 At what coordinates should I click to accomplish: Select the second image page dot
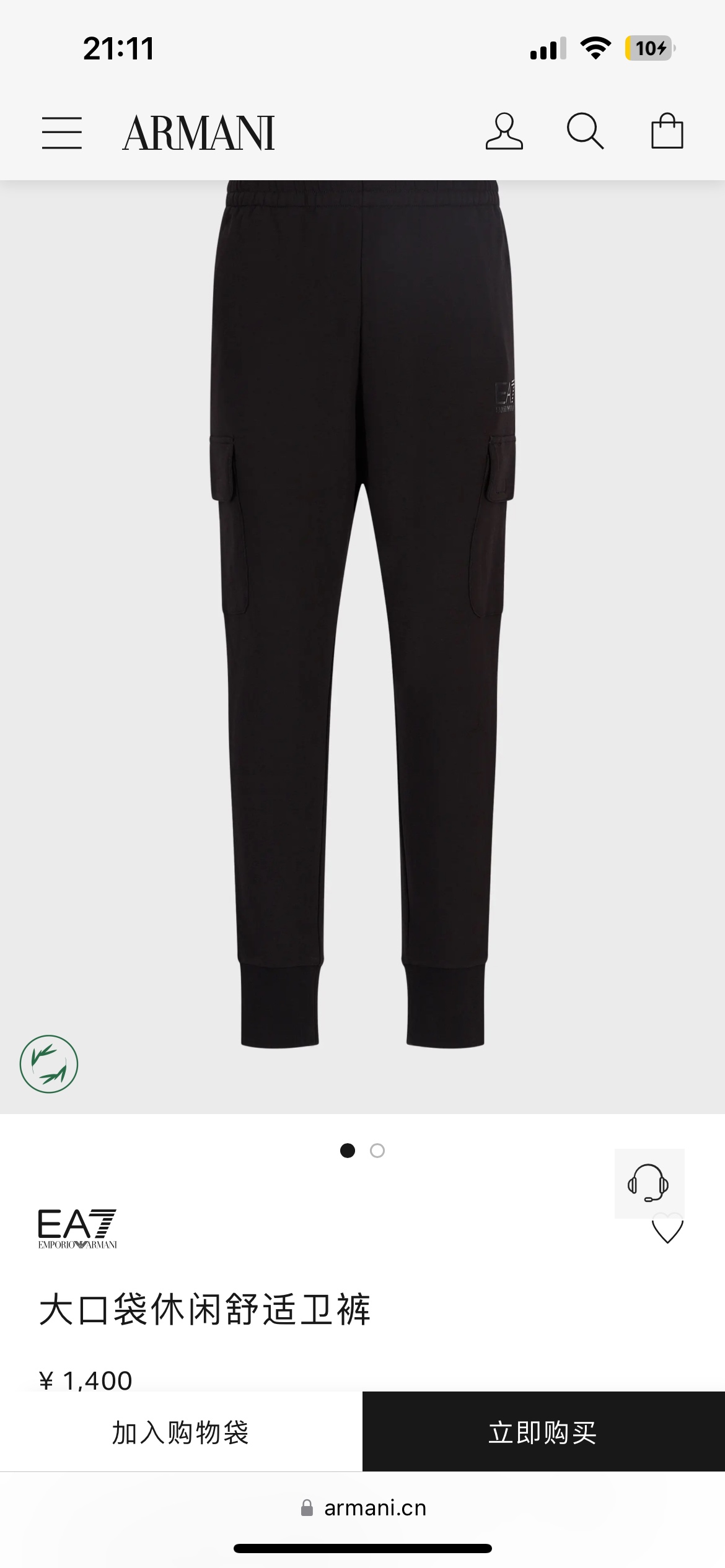[x=377, y=1151]
